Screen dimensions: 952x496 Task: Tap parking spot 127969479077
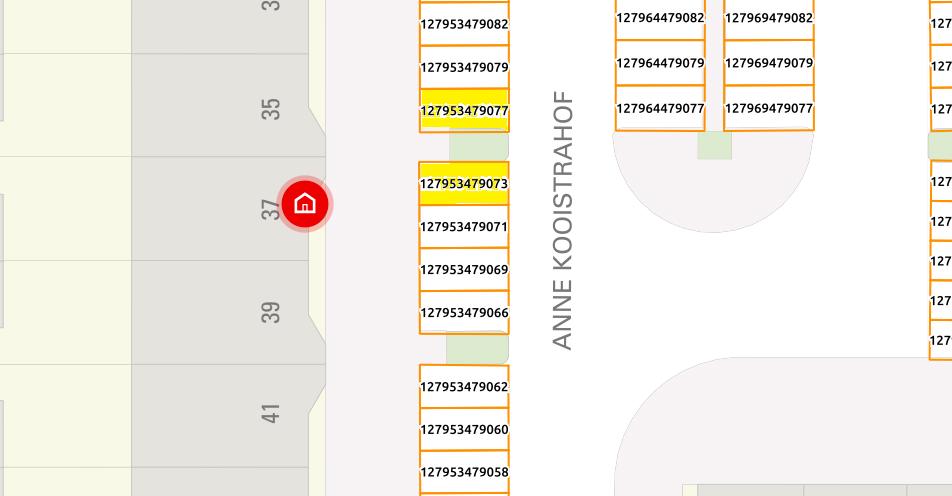pos(769,108)
